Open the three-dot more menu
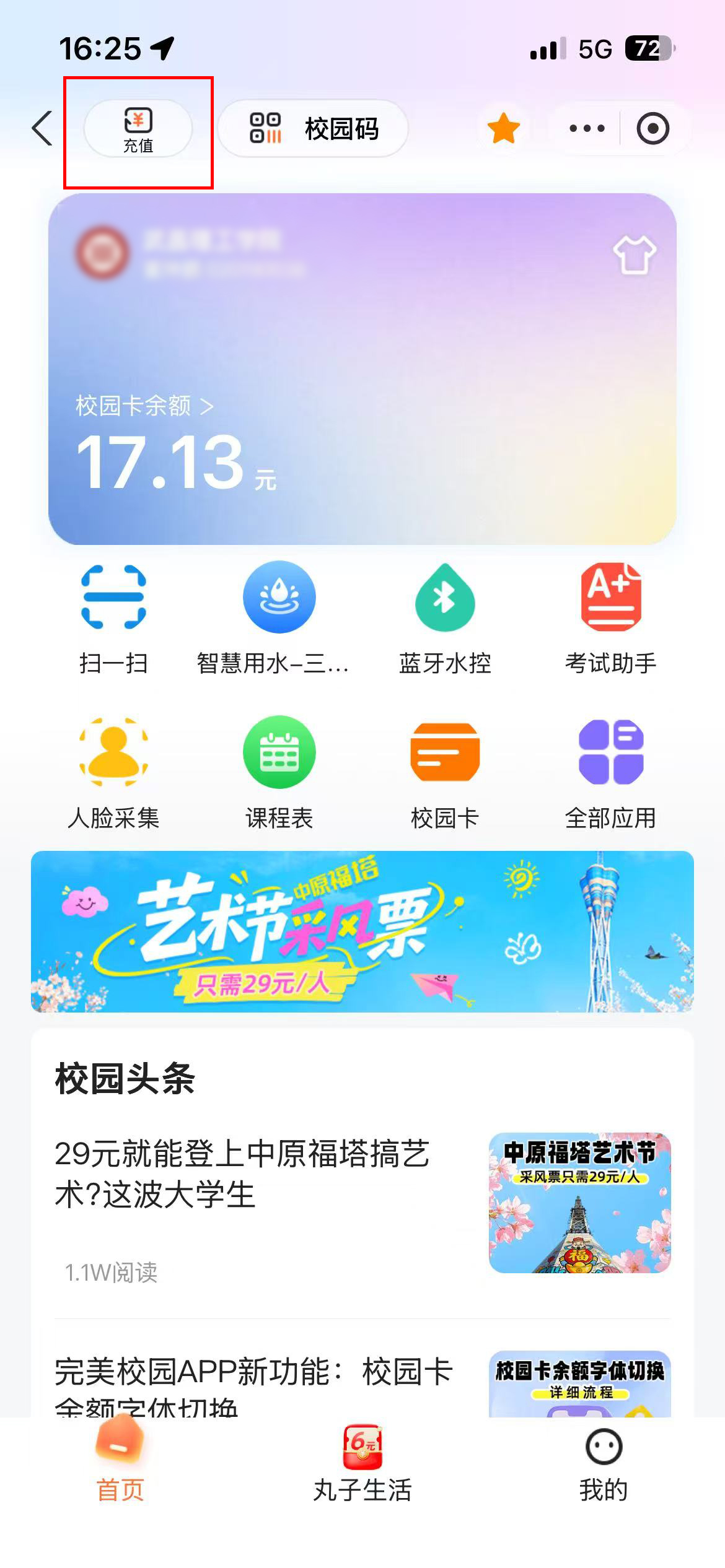This screenshot has height=1568, width=725. tap(586, 129)
